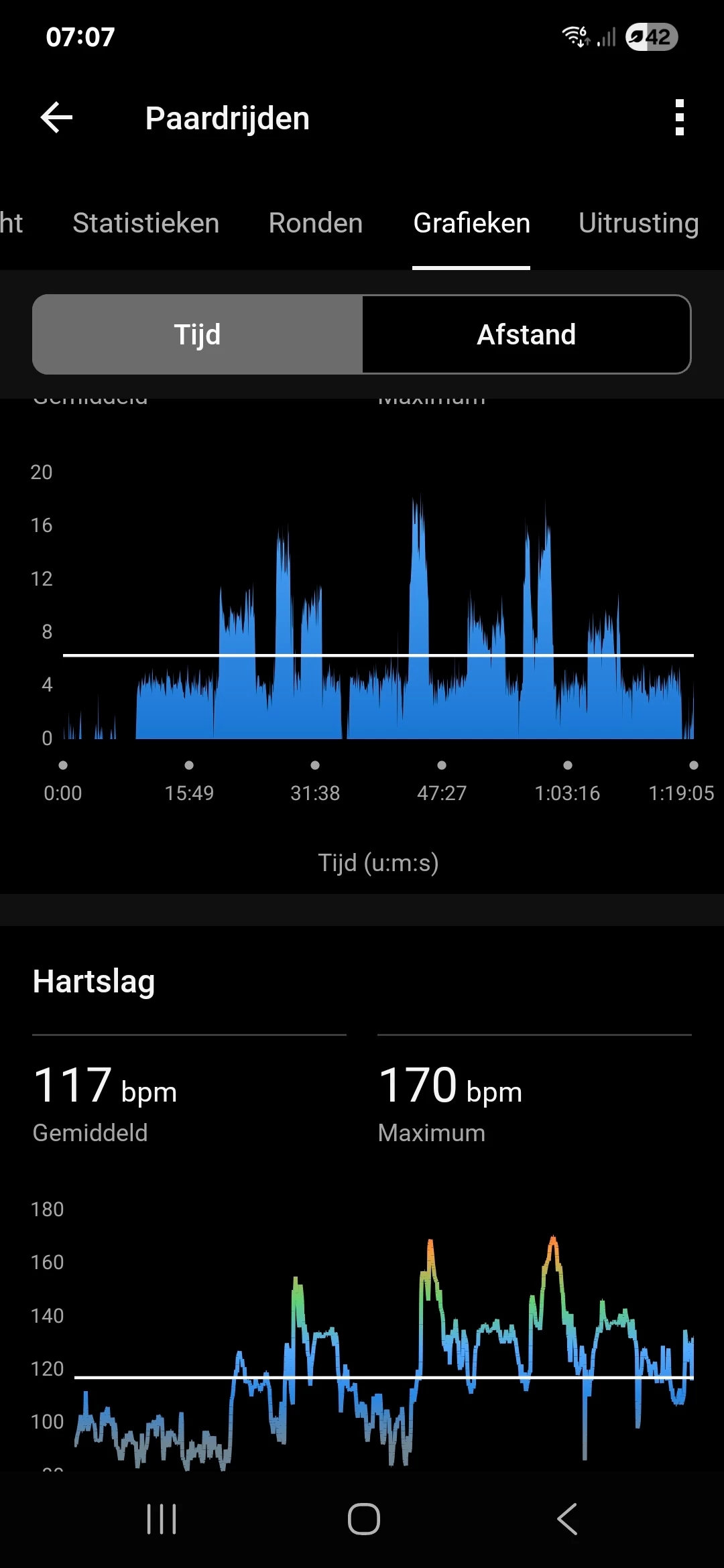Open the three-dot overflow menu
This screenshot has height=1568, width=724.
tap(679, 118)
